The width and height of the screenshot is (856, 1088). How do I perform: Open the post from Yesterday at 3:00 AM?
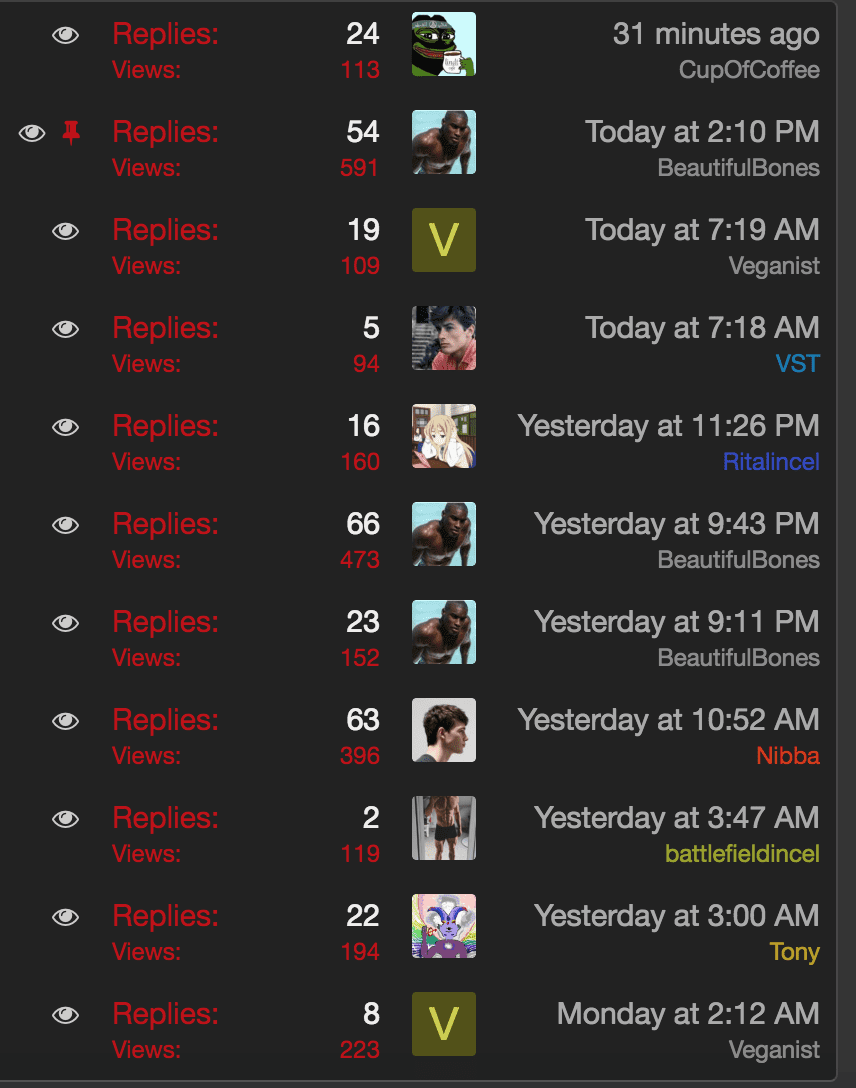(676, 916)
